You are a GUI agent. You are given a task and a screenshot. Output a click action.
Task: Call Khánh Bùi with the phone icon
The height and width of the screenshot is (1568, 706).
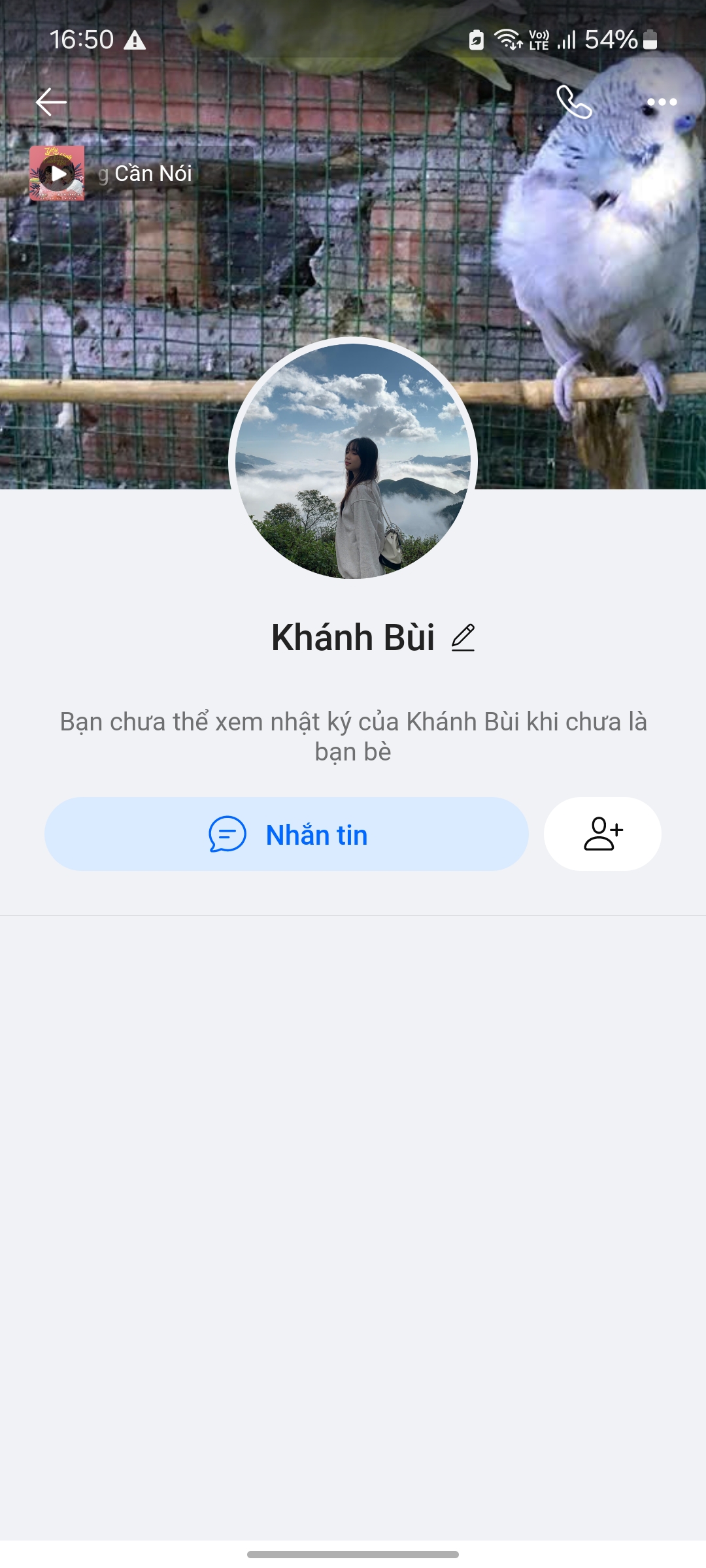[x=573, y=103]
